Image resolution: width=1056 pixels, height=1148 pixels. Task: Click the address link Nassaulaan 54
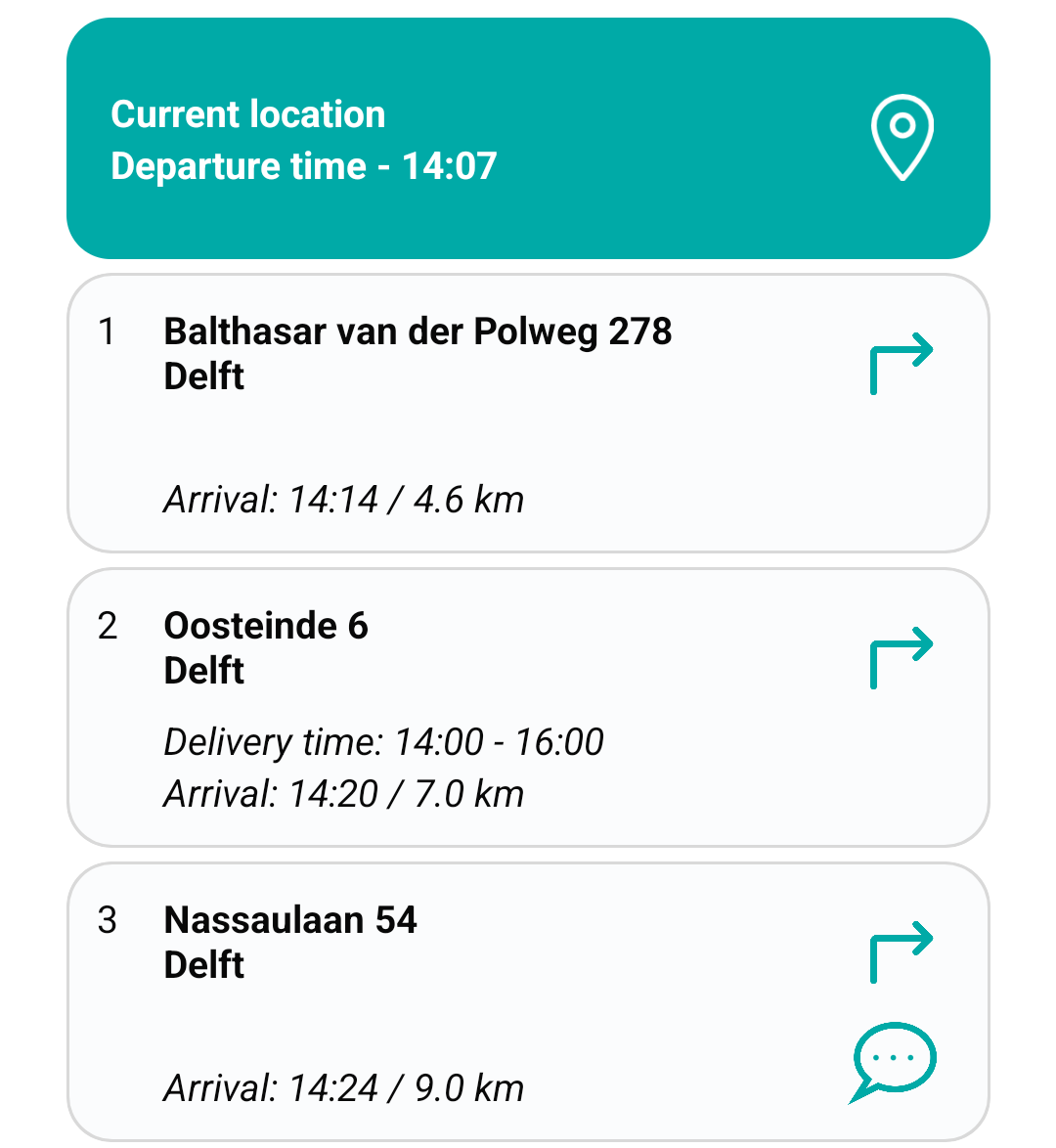pyautogui.click(x=290, y=919)
